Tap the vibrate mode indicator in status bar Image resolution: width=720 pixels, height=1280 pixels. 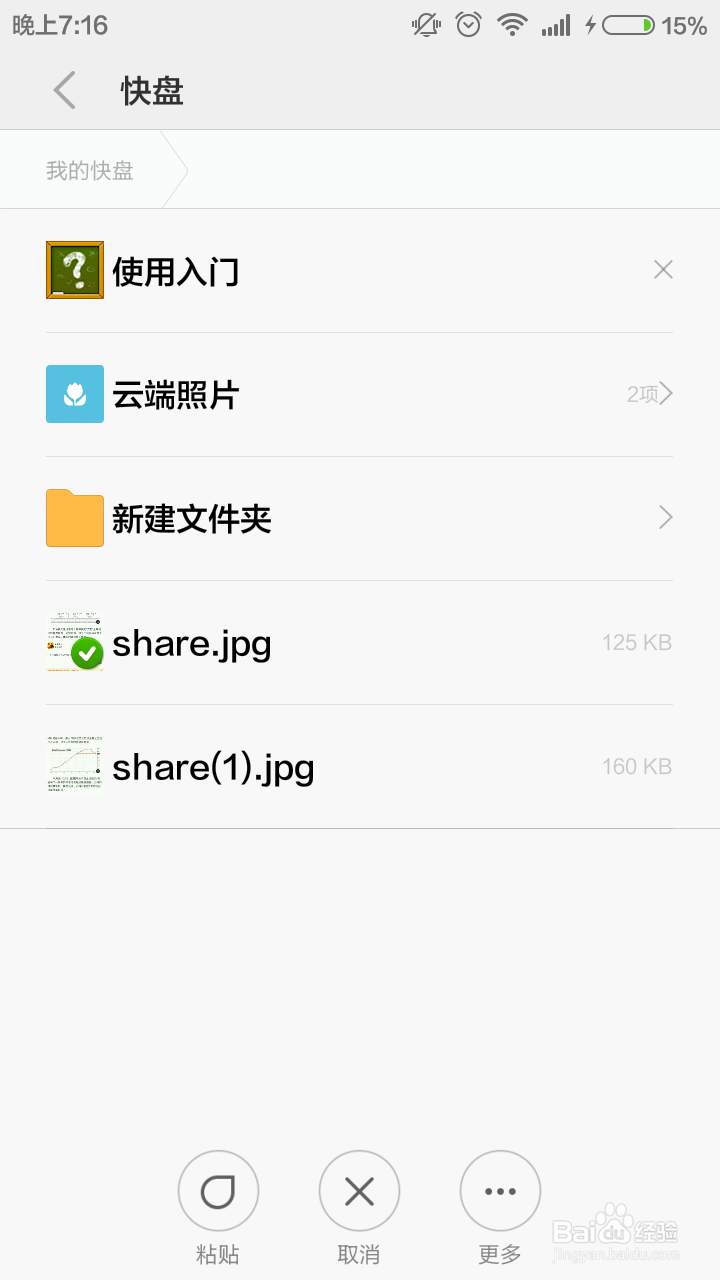(x=424, y=24)
